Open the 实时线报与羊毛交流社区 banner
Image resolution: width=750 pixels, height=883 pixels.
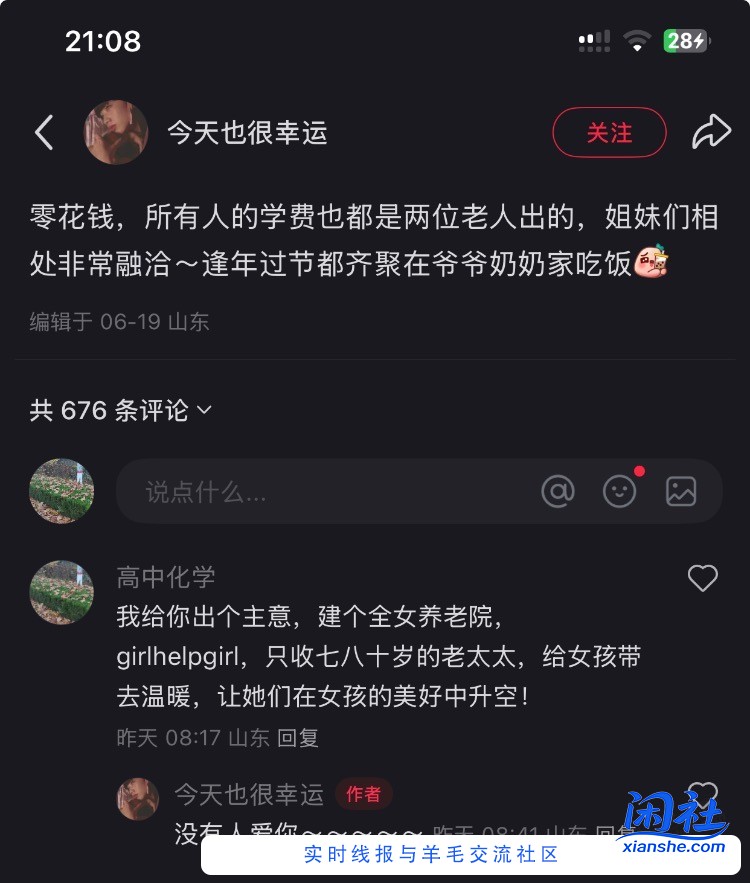click(430, 854)
